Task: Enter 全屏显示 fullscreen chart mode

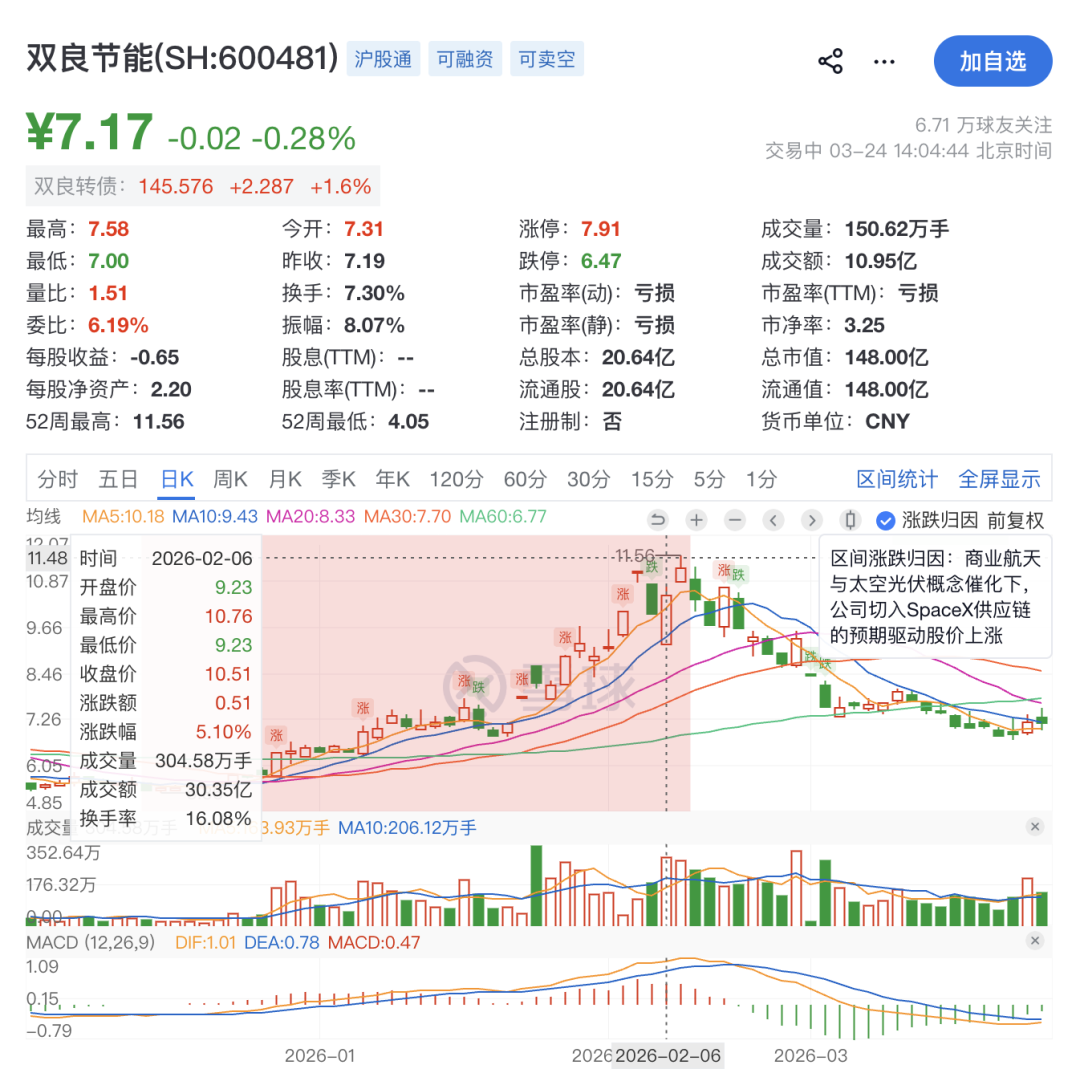Action: [x=999, y=479]
